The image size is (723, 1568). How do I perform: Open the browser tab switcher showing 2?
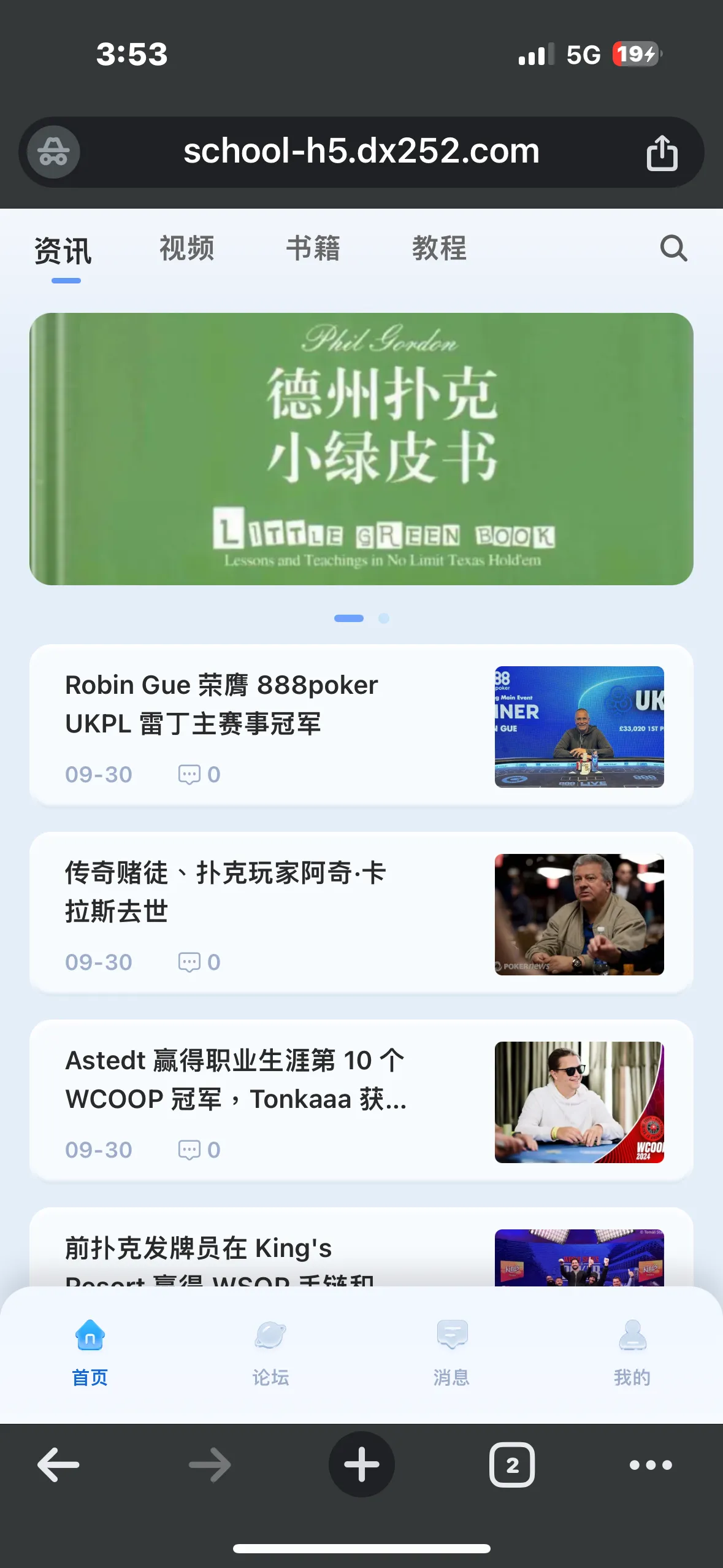point(512,1465)
